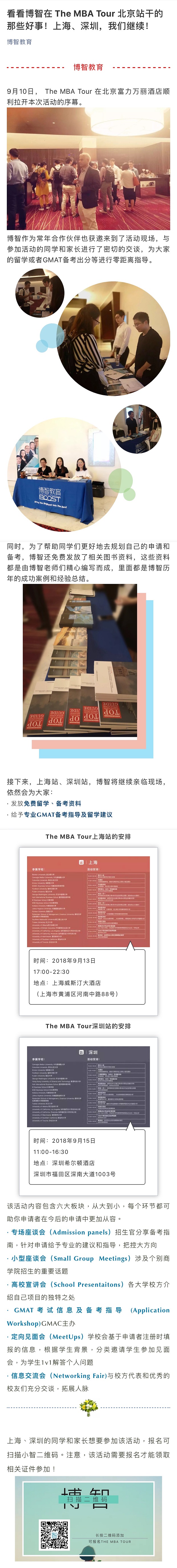Open the Shenzhen station schedule image
The height and width of the screenshot is (1568, 177).
pos(88,1086)
